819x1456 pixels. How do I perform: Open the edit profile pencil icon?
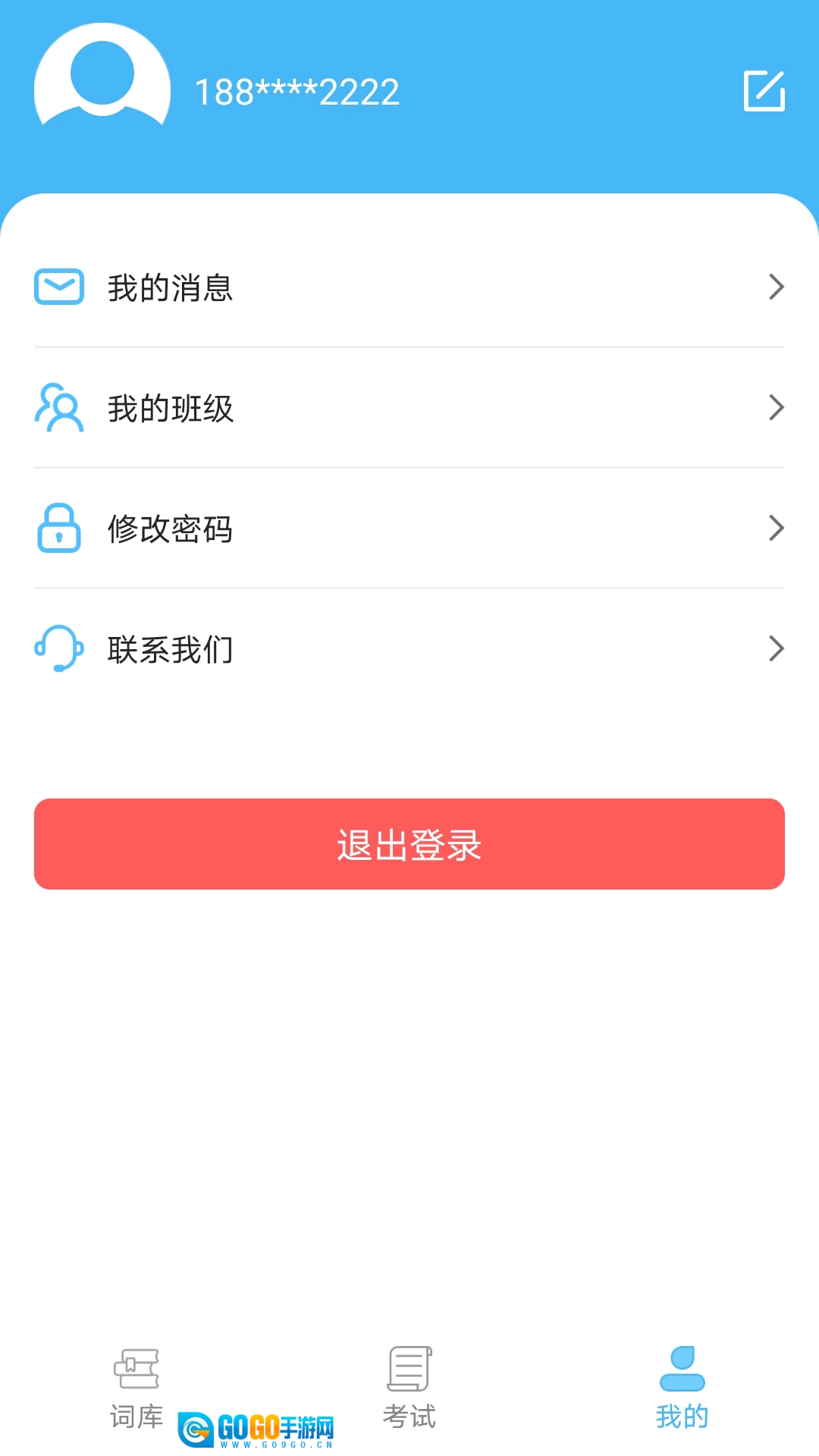click(764, 91)
